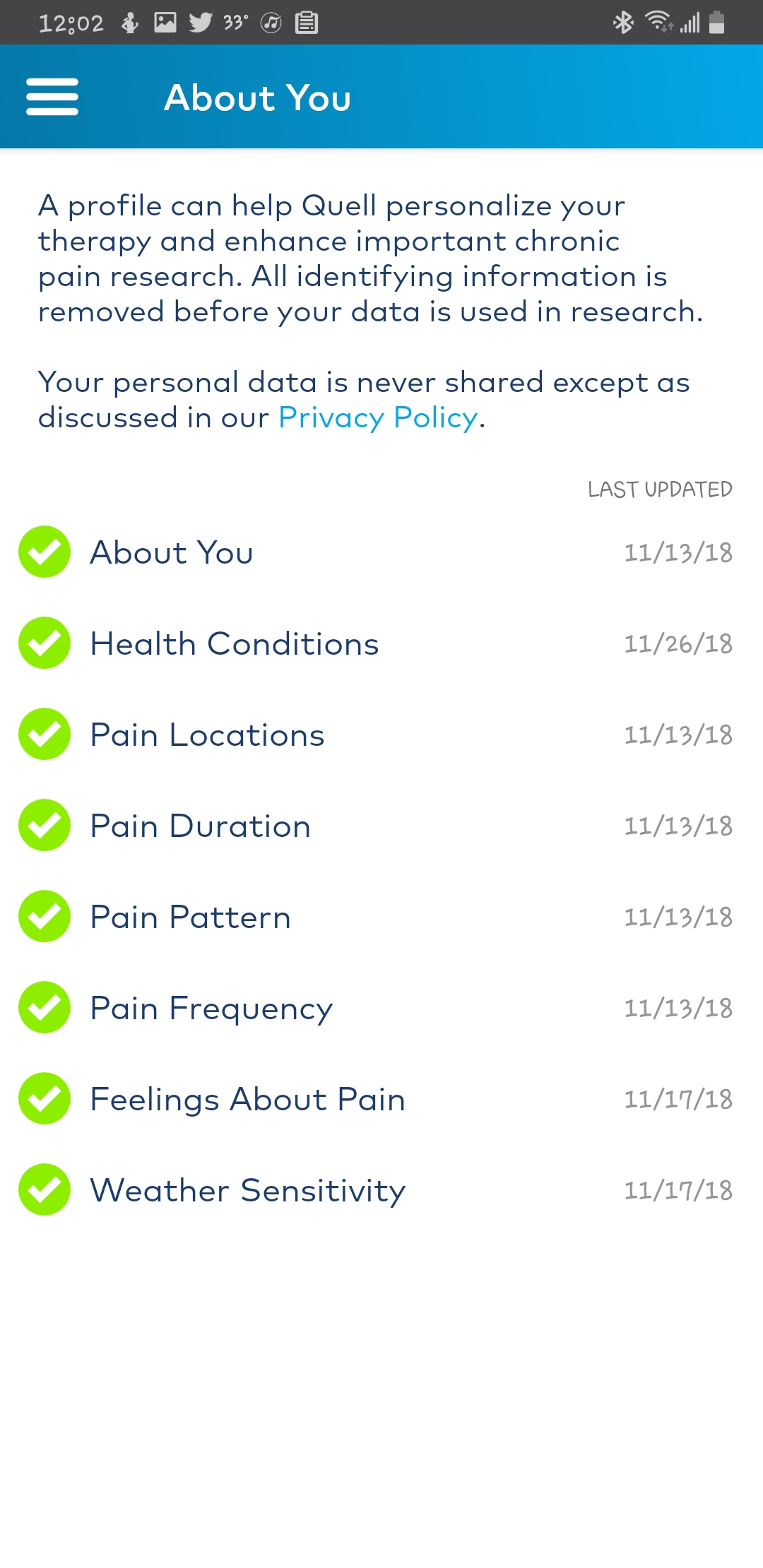Open the hamburger navigation menu
Screen dimensions: 763x1568
tap(52, 97)
